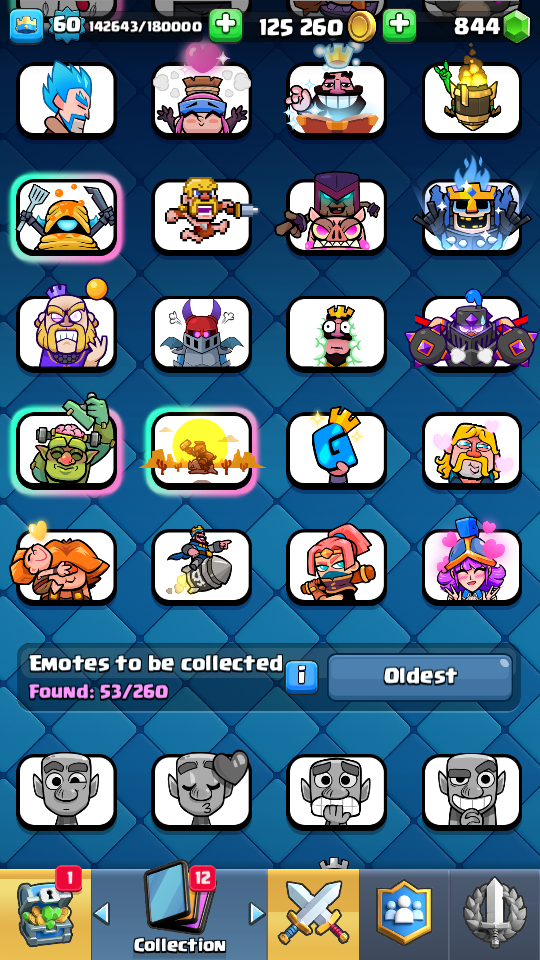Select the king riding a rocket emote
The height and width of the screenshot is (960, 540).
click(x=201, y=566)
